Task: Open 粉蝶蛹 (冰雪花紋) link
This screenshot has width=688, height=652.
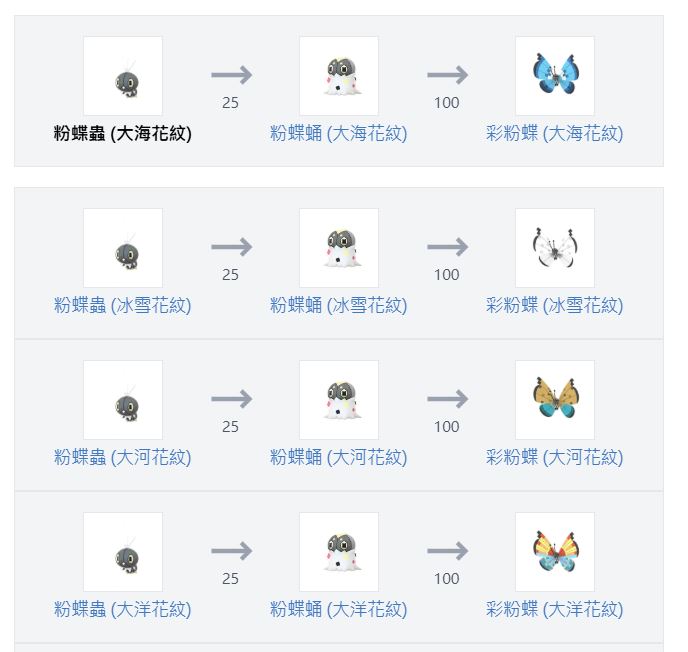Action: click(x=338, y=306)
